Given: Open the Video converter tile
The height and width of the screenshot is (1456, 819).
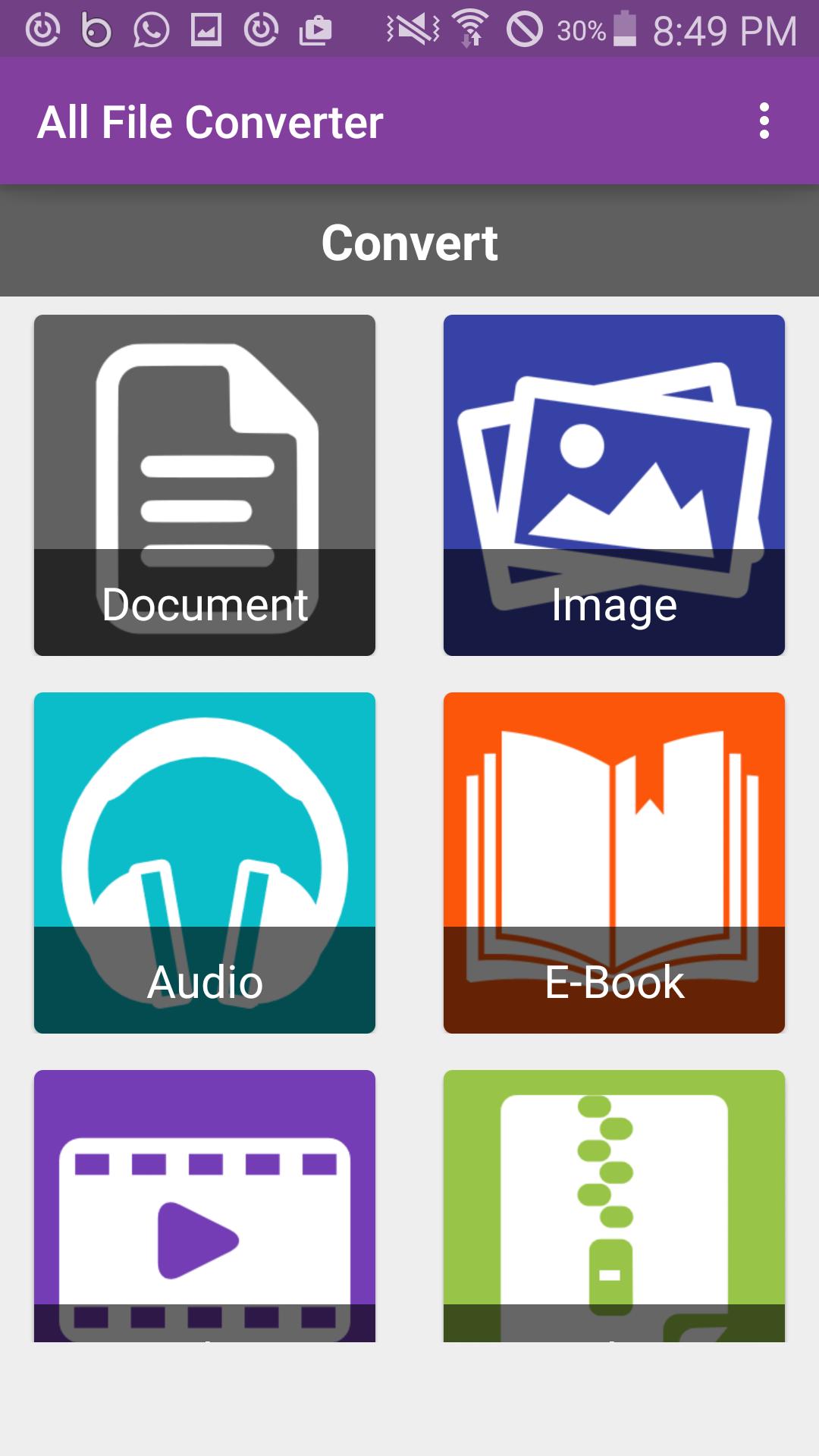Looking at the screenshot, I should pyautogui.click(x=205, y=1213).
